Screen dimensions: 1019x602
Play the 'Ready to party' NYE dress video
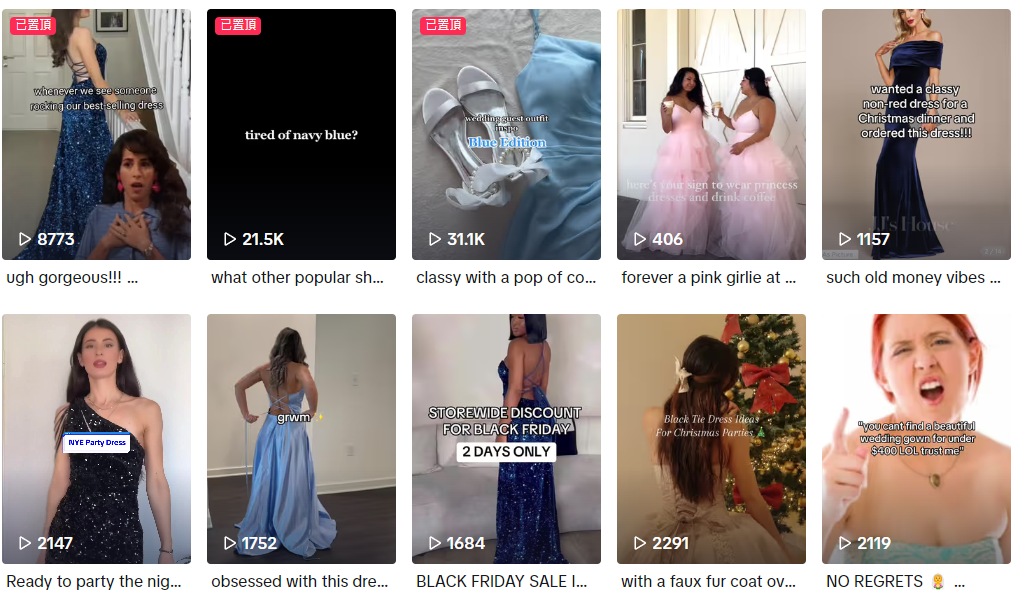96,439
